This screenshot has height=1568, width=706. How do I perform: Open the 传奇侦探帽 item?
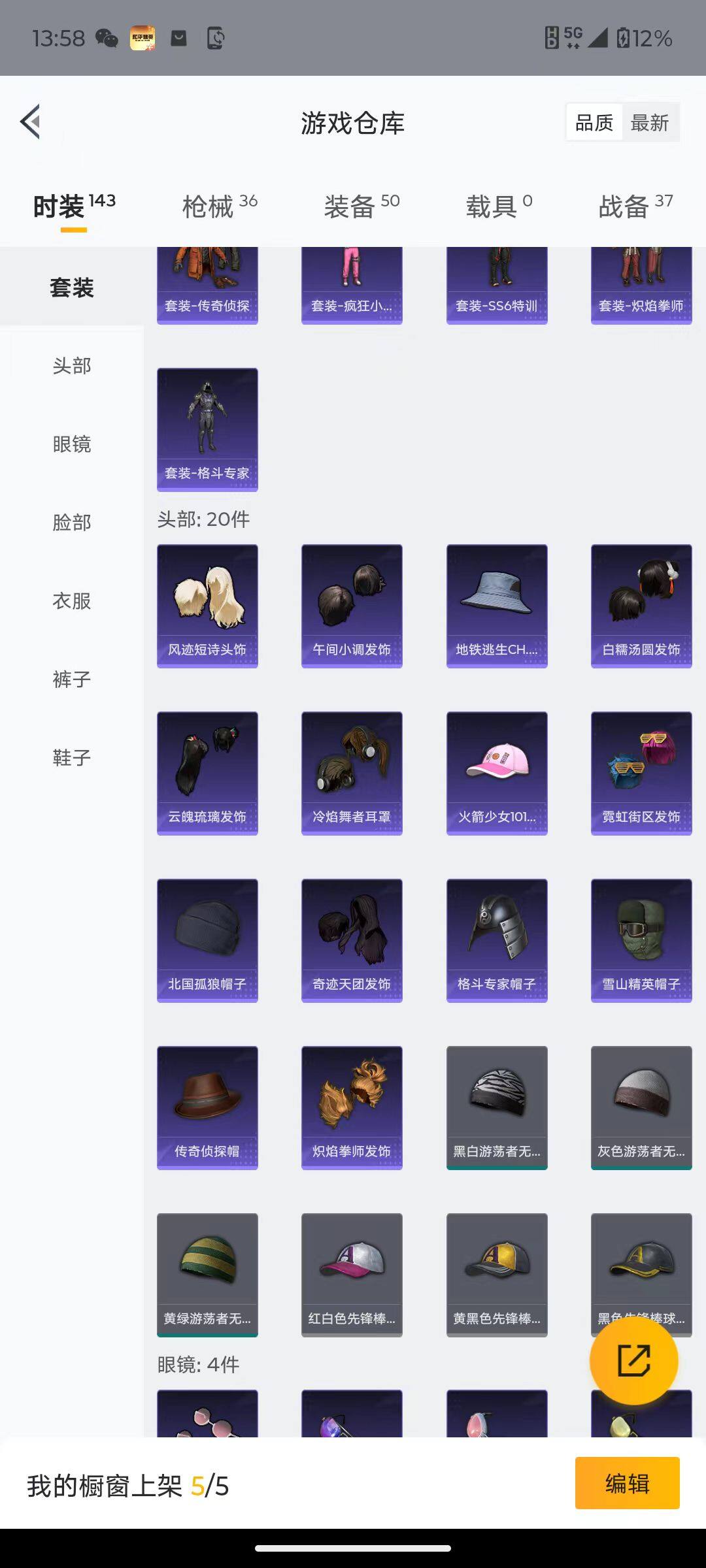(207, 1107)
